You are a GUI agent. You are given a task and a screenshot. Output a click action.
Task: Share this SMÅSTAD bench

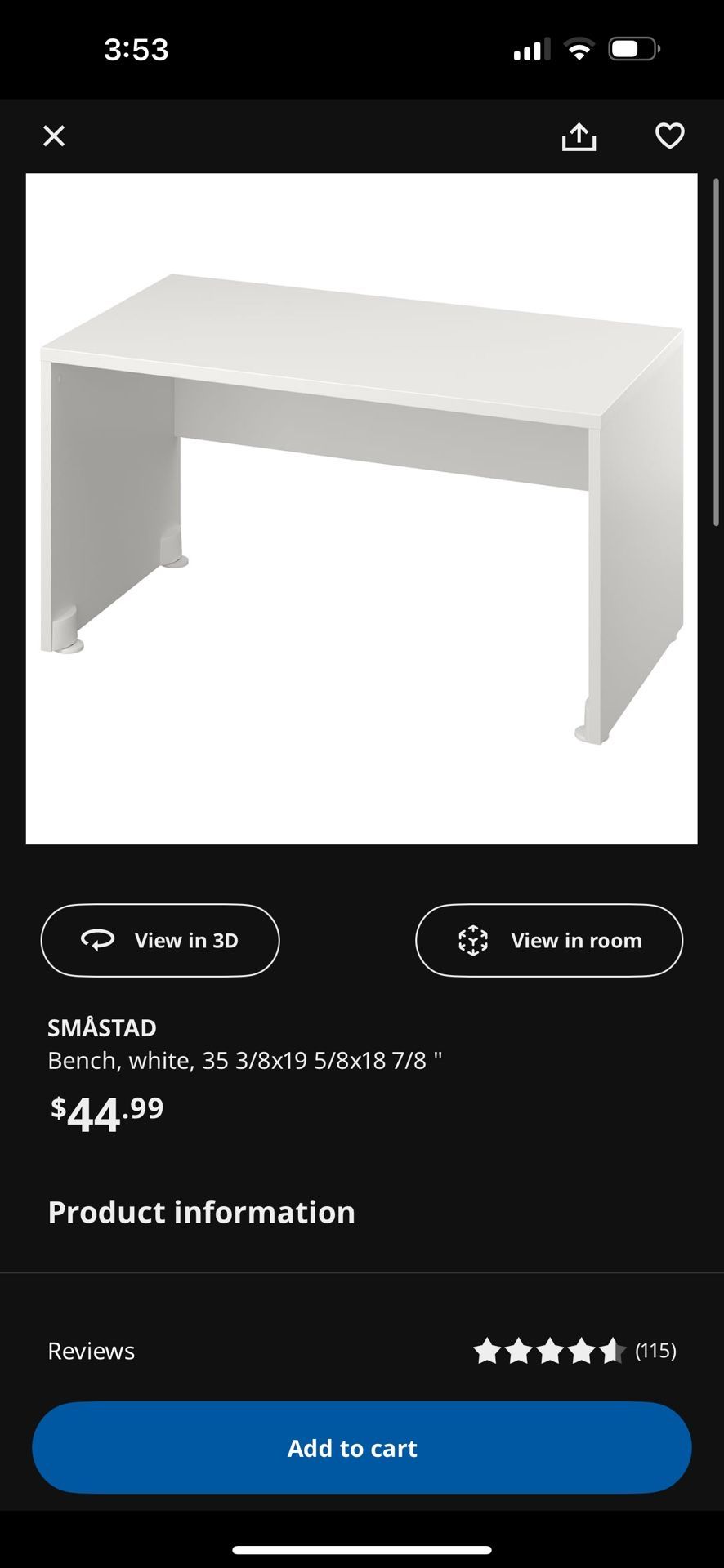[579, 136]
